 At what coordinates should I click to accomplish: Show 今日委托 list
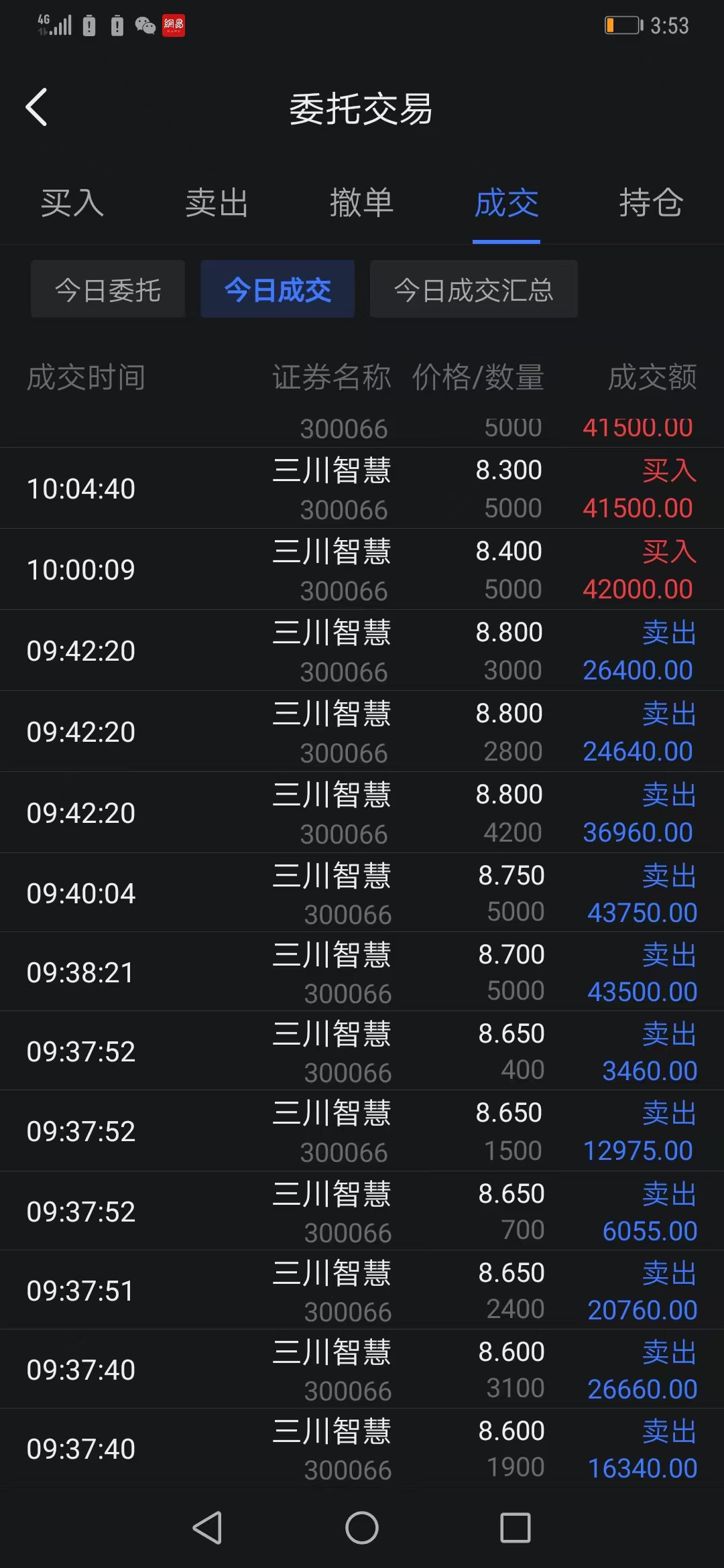pyautogui.click(x=108, y=289)
